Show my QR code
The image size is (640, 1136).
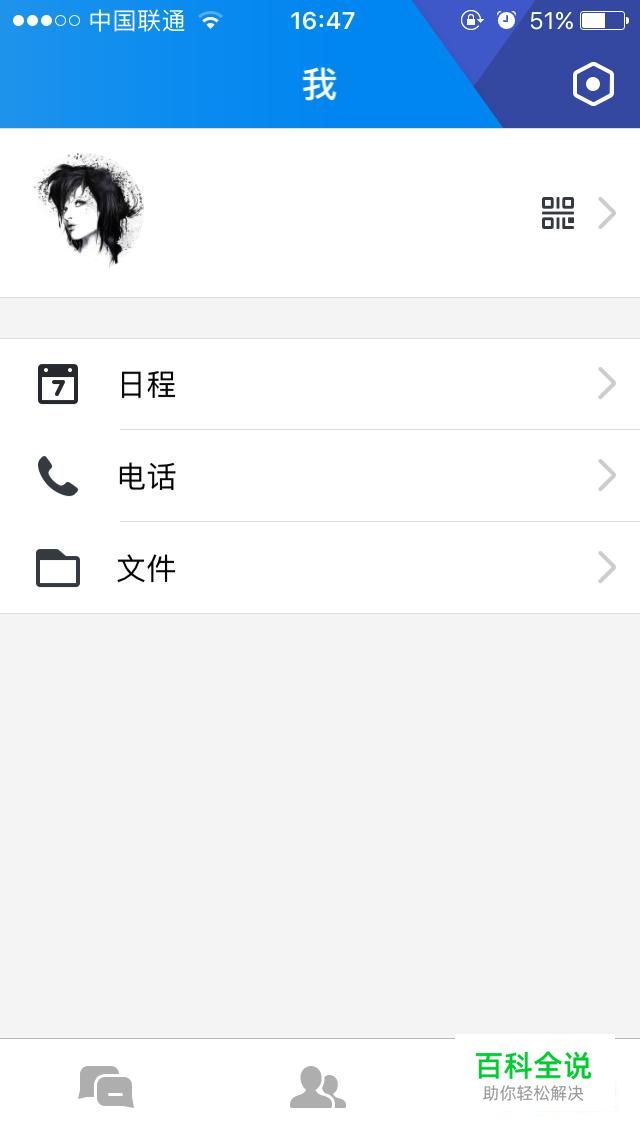(558, 213)
